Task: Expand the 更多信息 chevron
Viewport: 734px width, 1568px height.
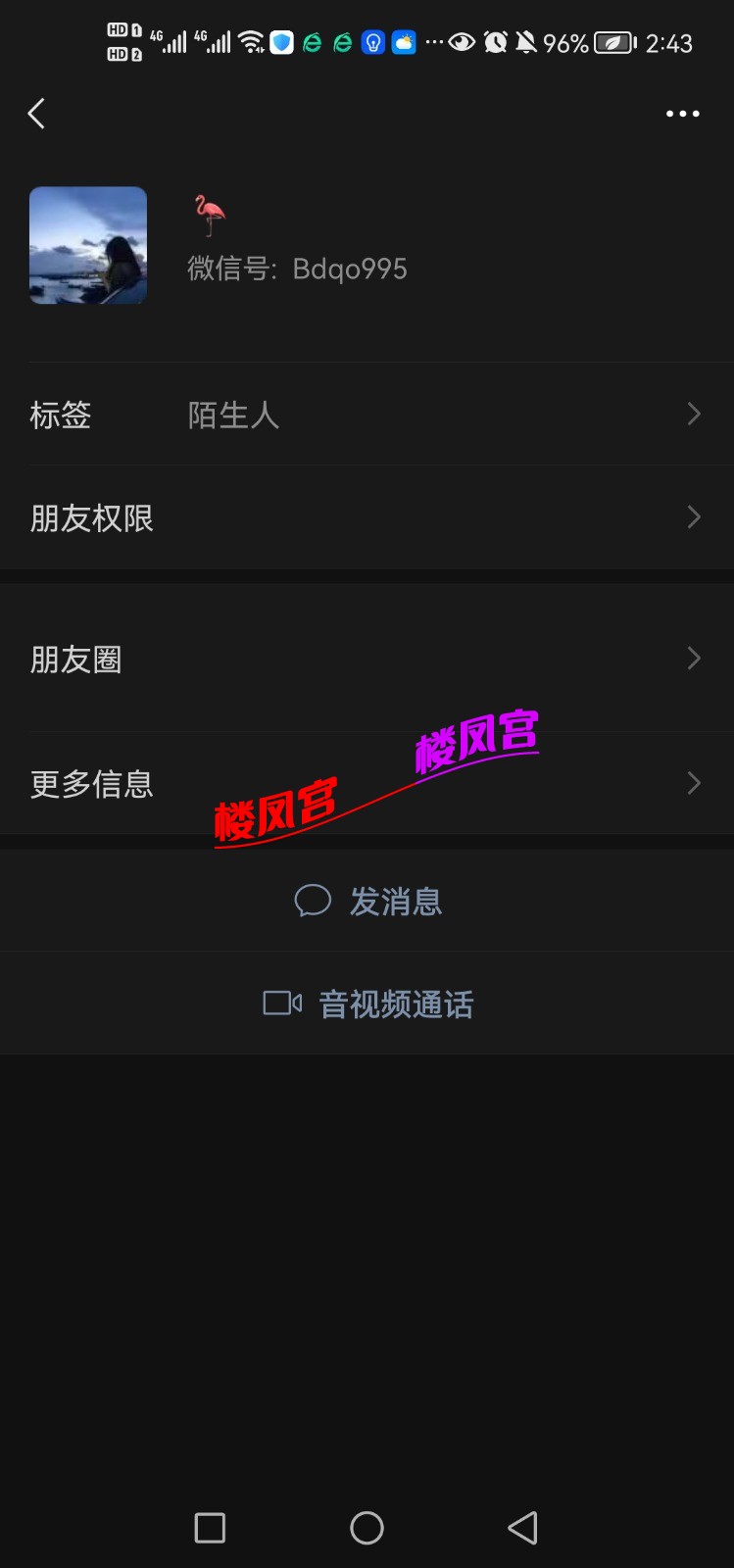Action: (x=693, y=782)
